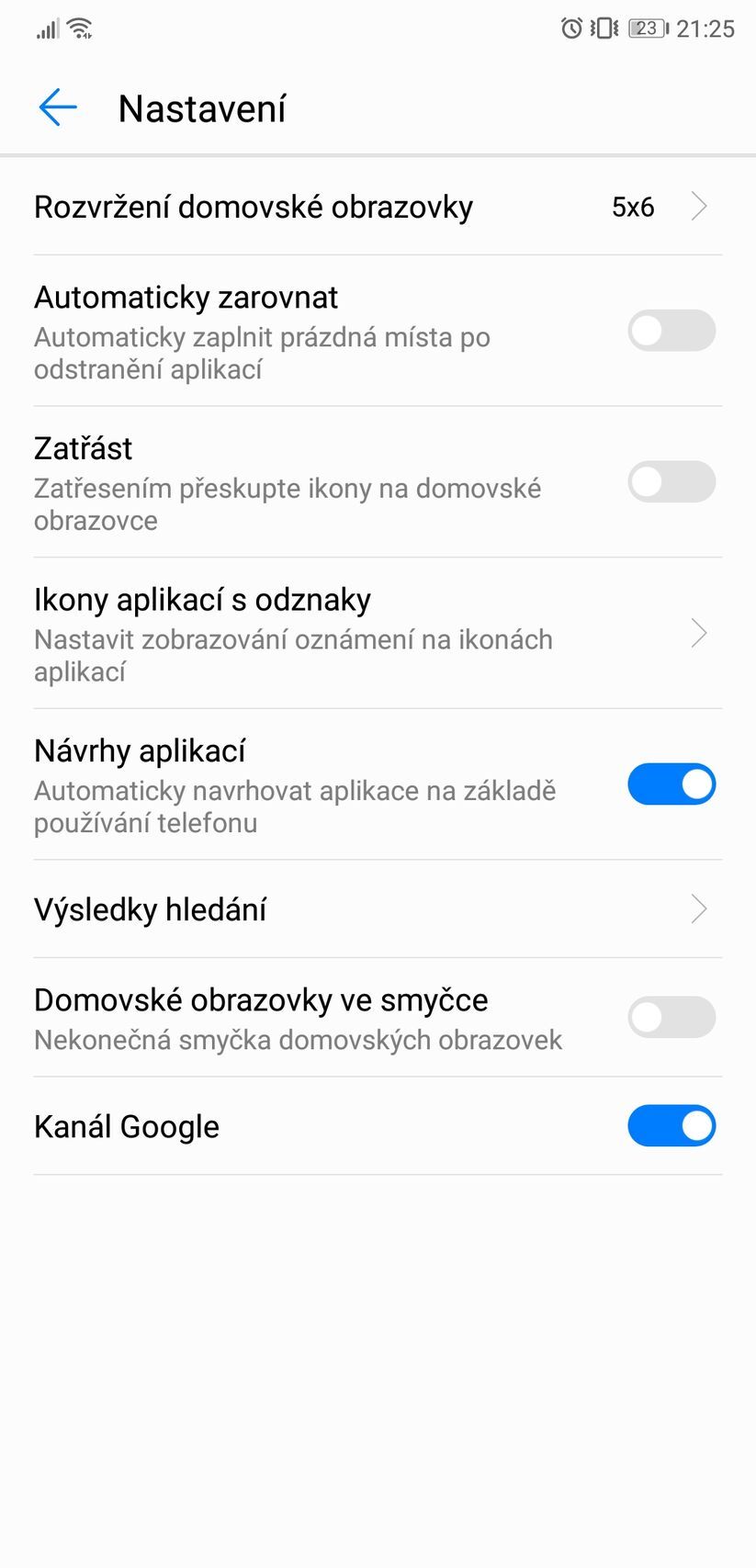Enable Domovské obrazovky ve smyčce
Viewport: 756px width, 1568px height.
(x=671, y=1017)
